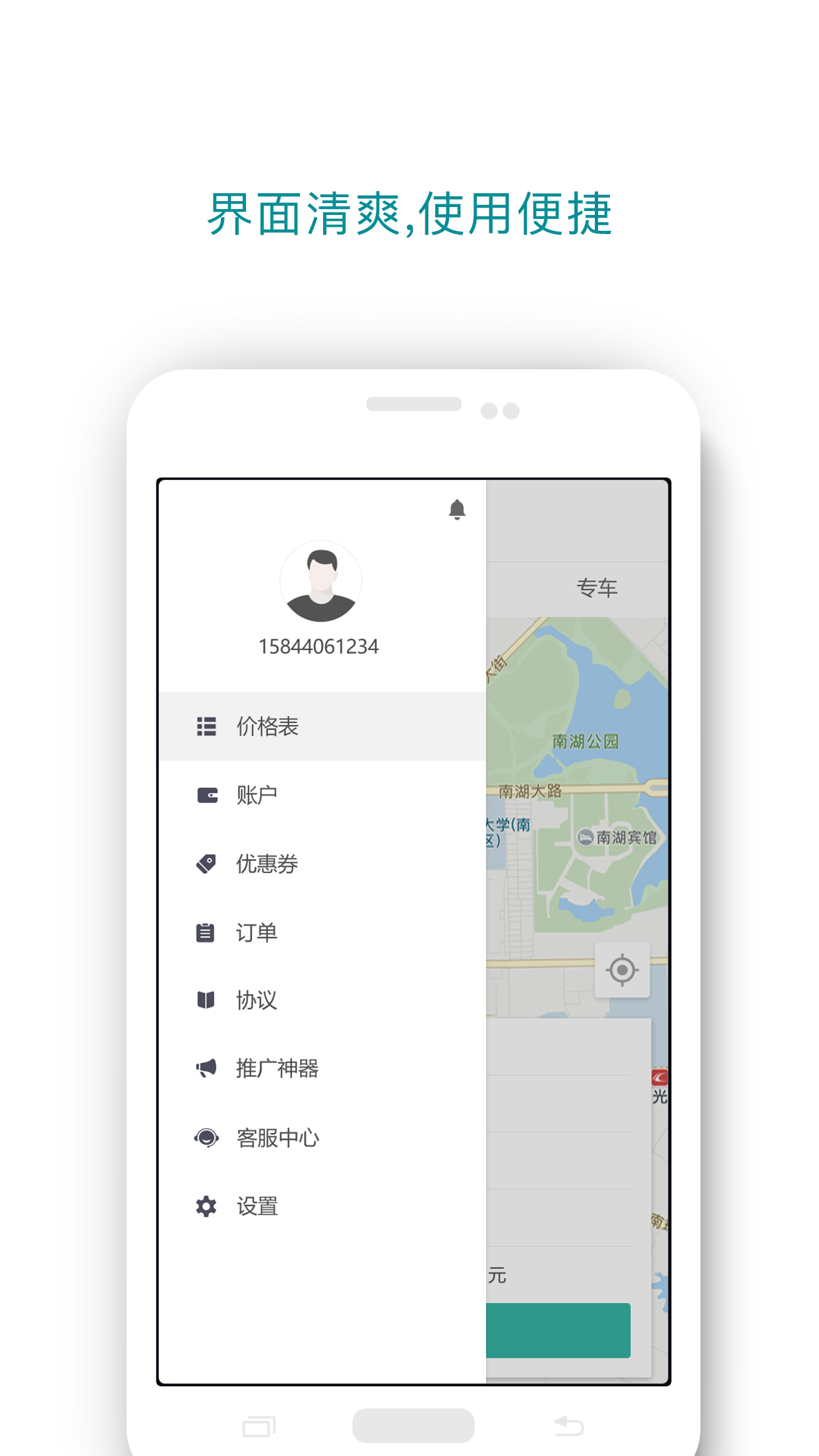Click the wallet icon next to 账户

pyautogui.click(x=206, y=795)
